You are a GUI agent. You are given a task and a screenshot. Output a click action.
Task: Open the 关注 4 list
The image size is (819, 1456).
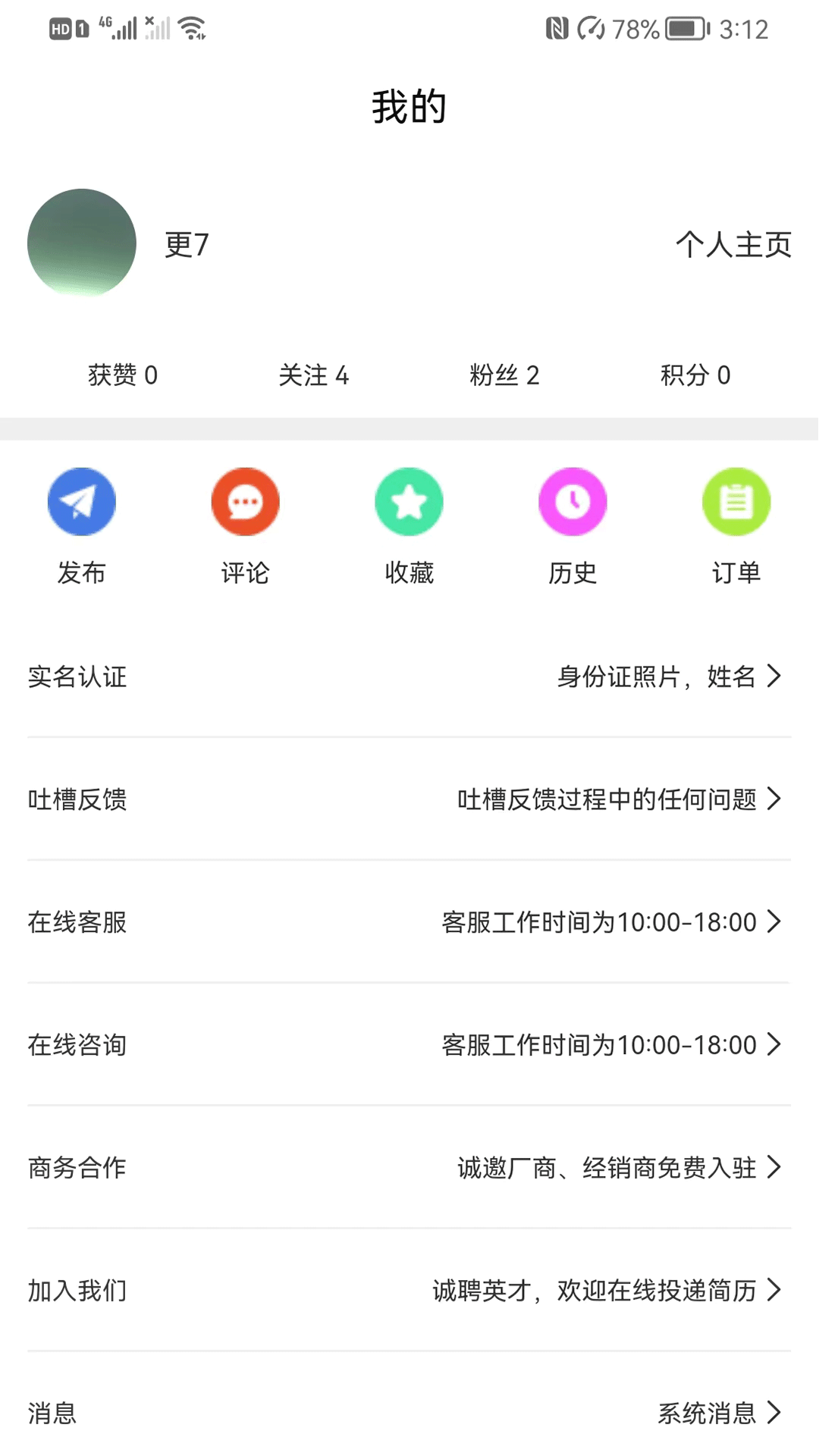(315, 375)
